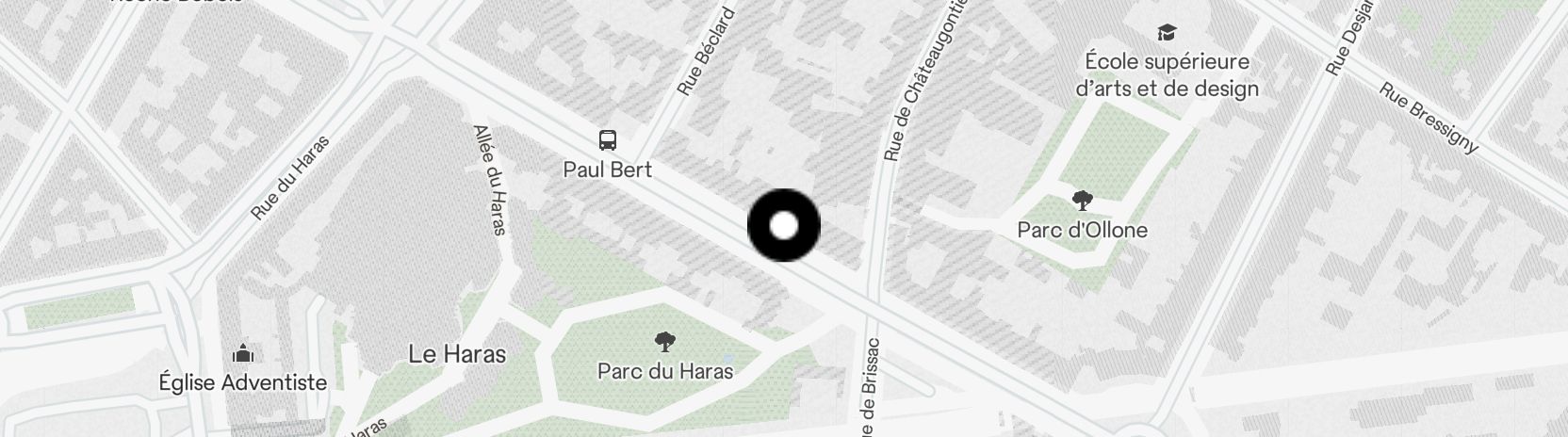1568x437 pixels.
Task: Select the Paul Bert bus stop
Action: click(x=608, y=141)
